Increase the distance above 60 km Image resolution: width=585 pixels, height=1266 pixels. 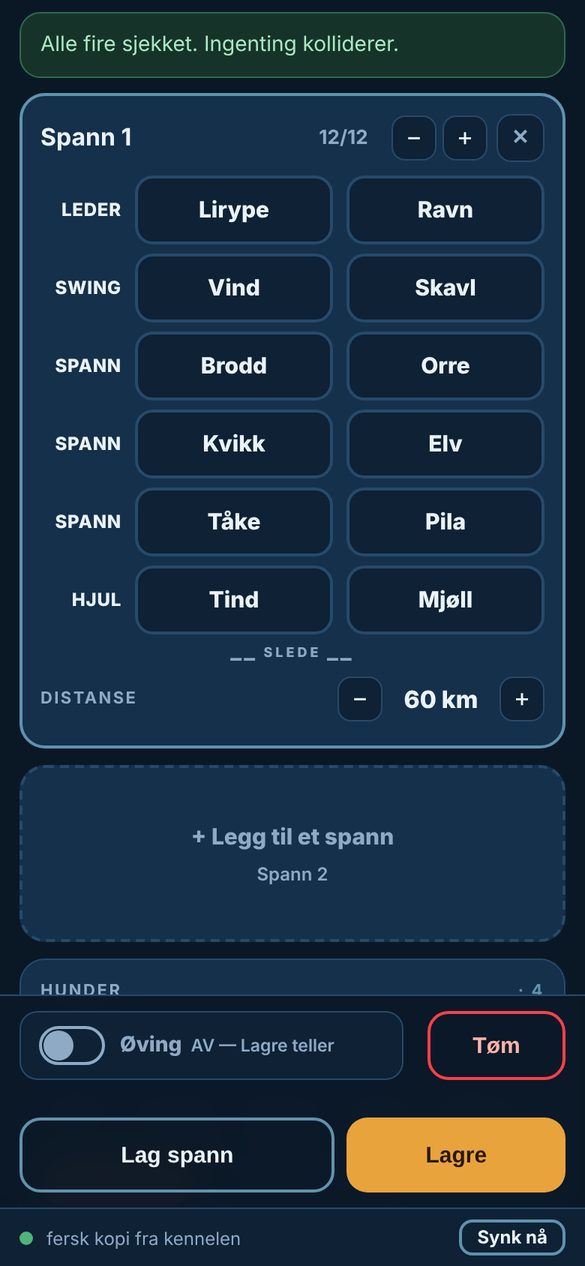[x=521, y=699]
